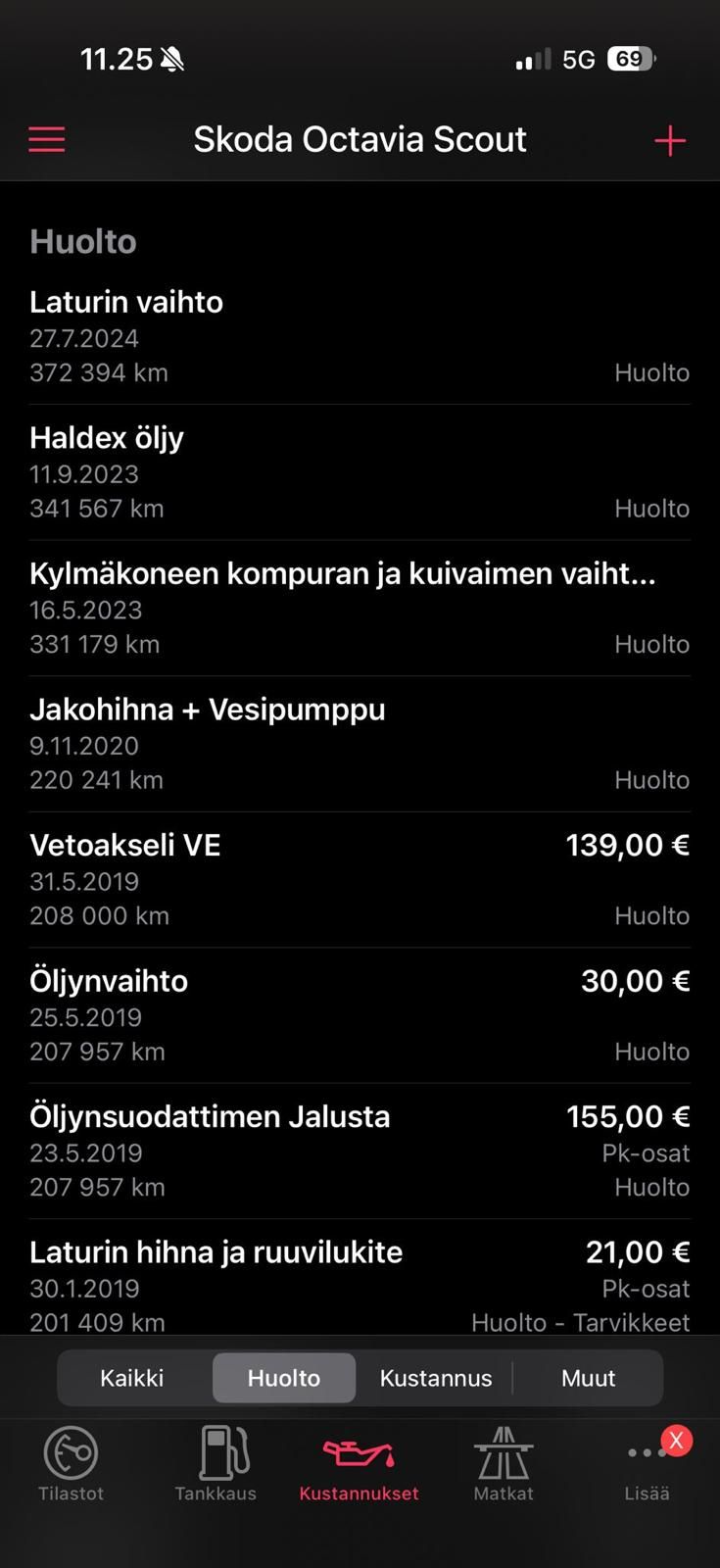This screenshot has width=720, height=1568.
Task: View Kylmäkoneen kompuran ja kuivaimen entry
Action: [360, 609]
